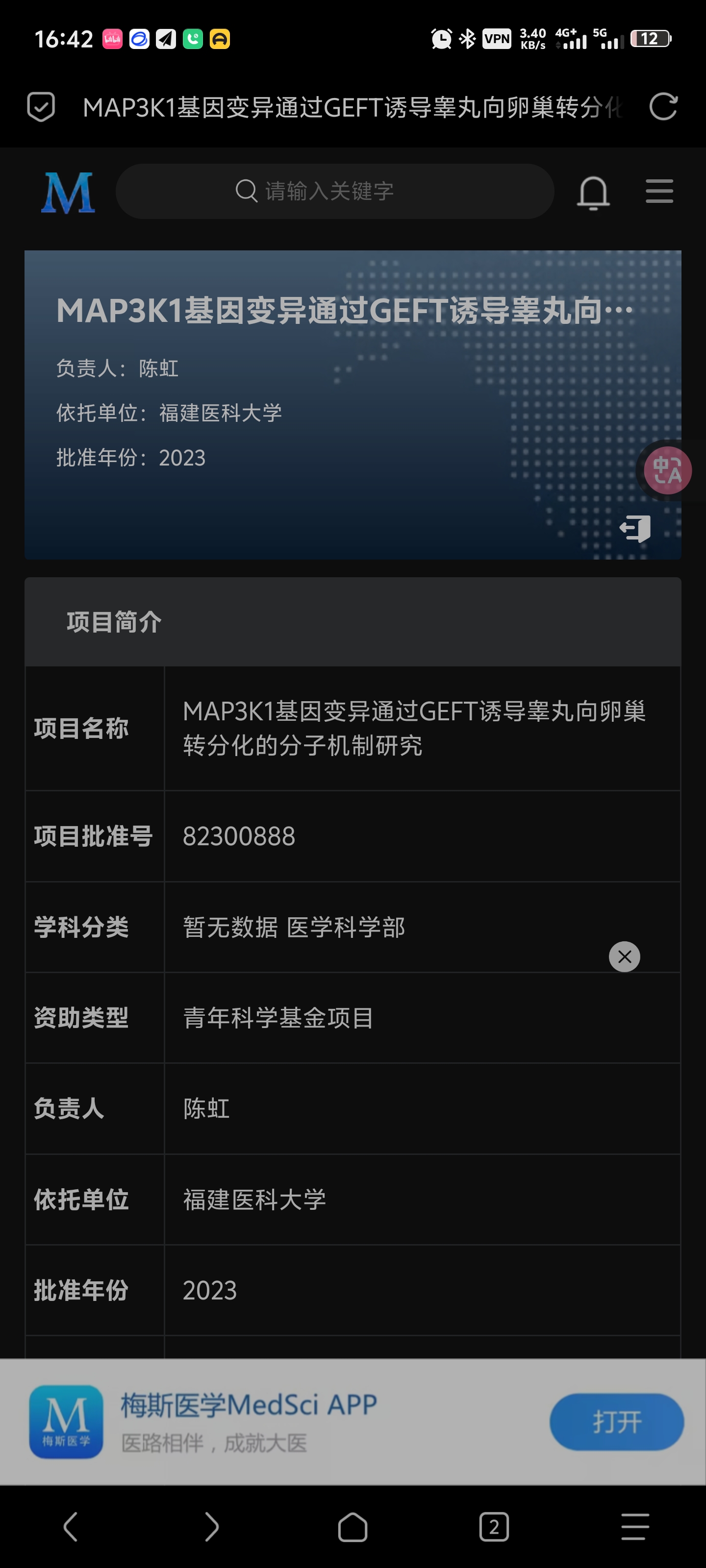Reload the page with refresh icon
This screenshot has width=706, height=1568.
pos(663,107)
